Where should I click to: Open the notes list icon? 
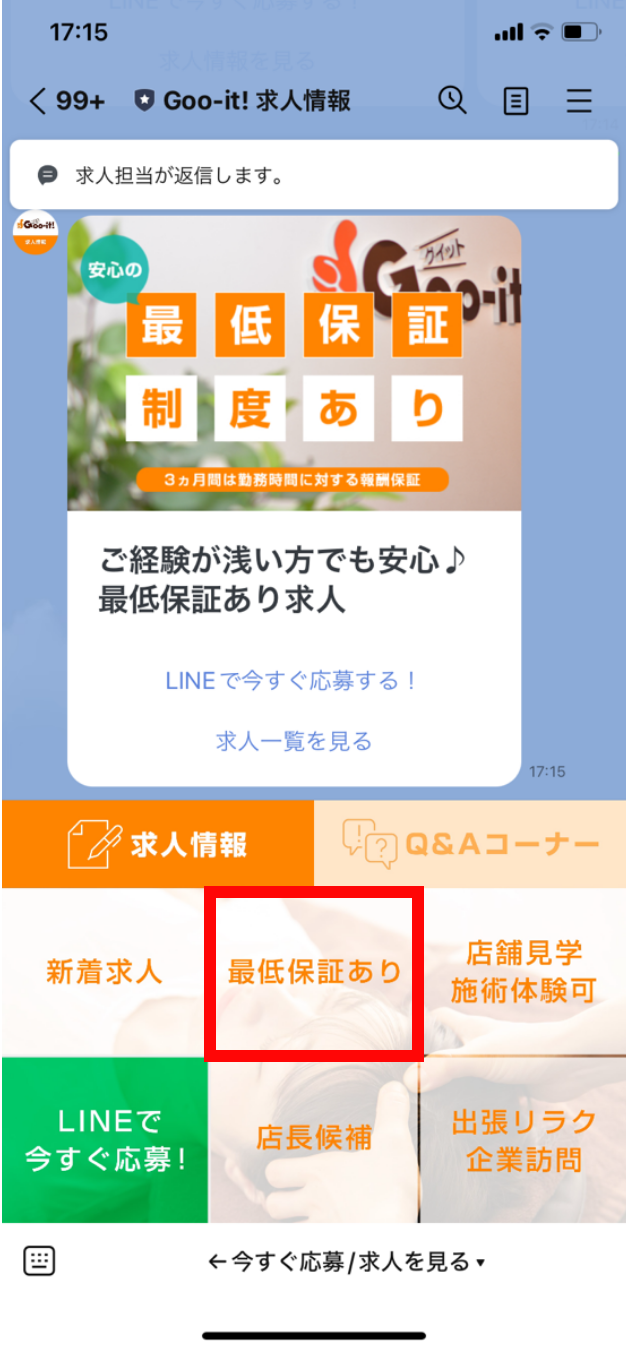(x=516, y=101)
